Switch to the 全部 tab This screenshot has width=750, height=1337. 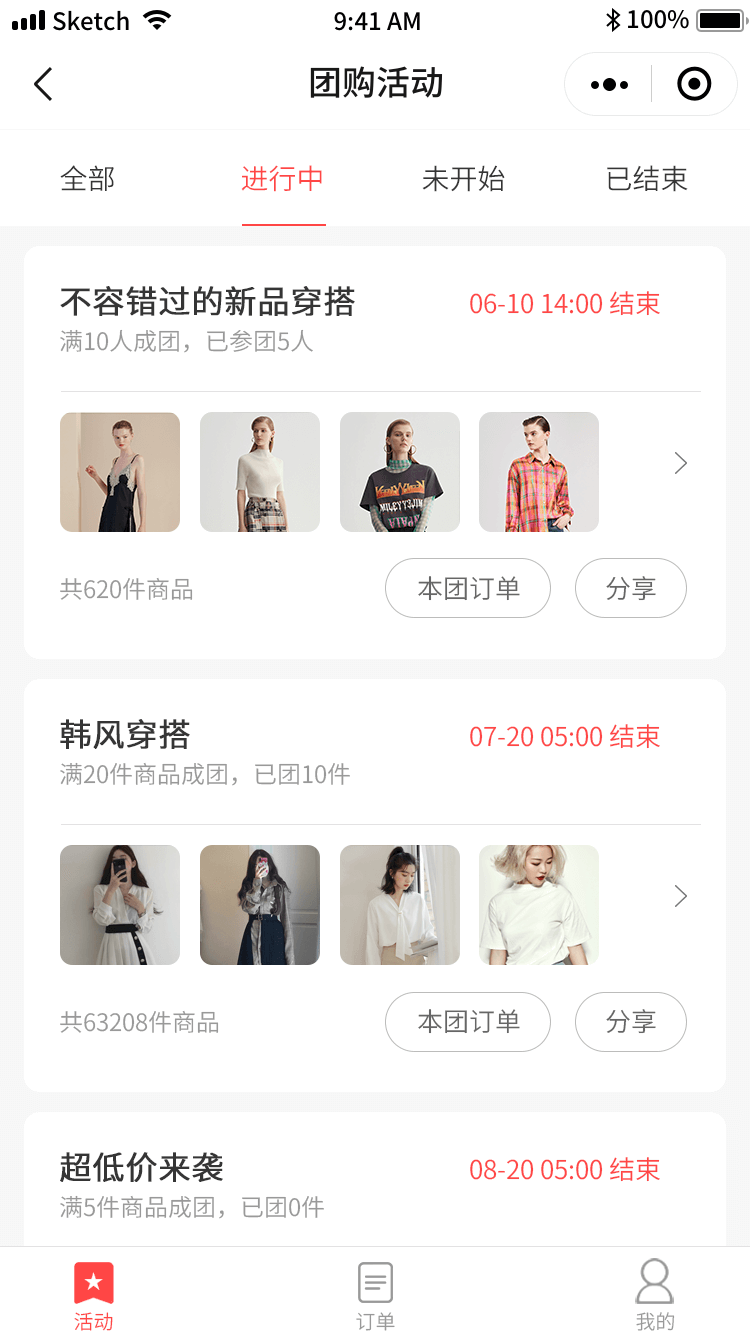tap(88, 179)
